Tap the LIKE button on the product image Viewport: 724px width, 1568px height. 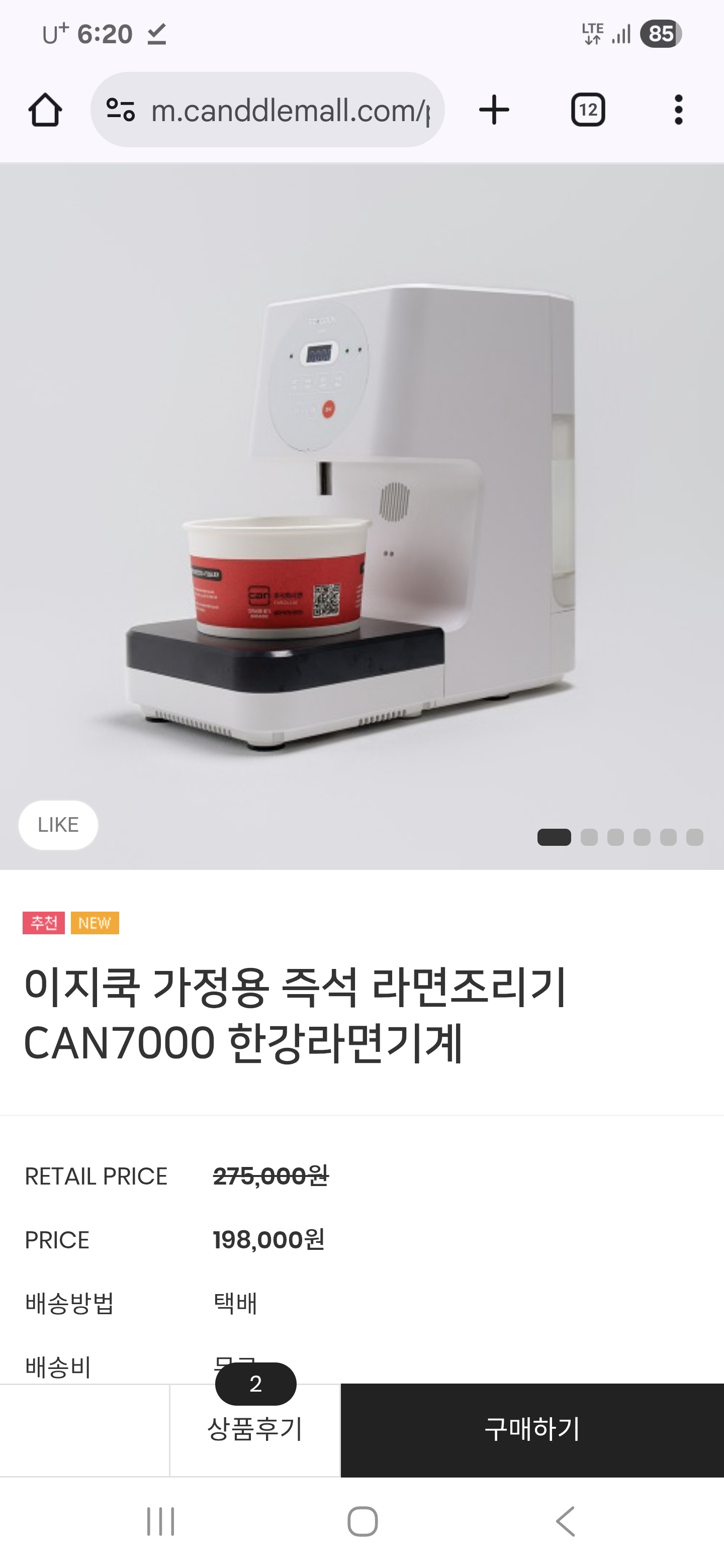click(x=58, y=825)
